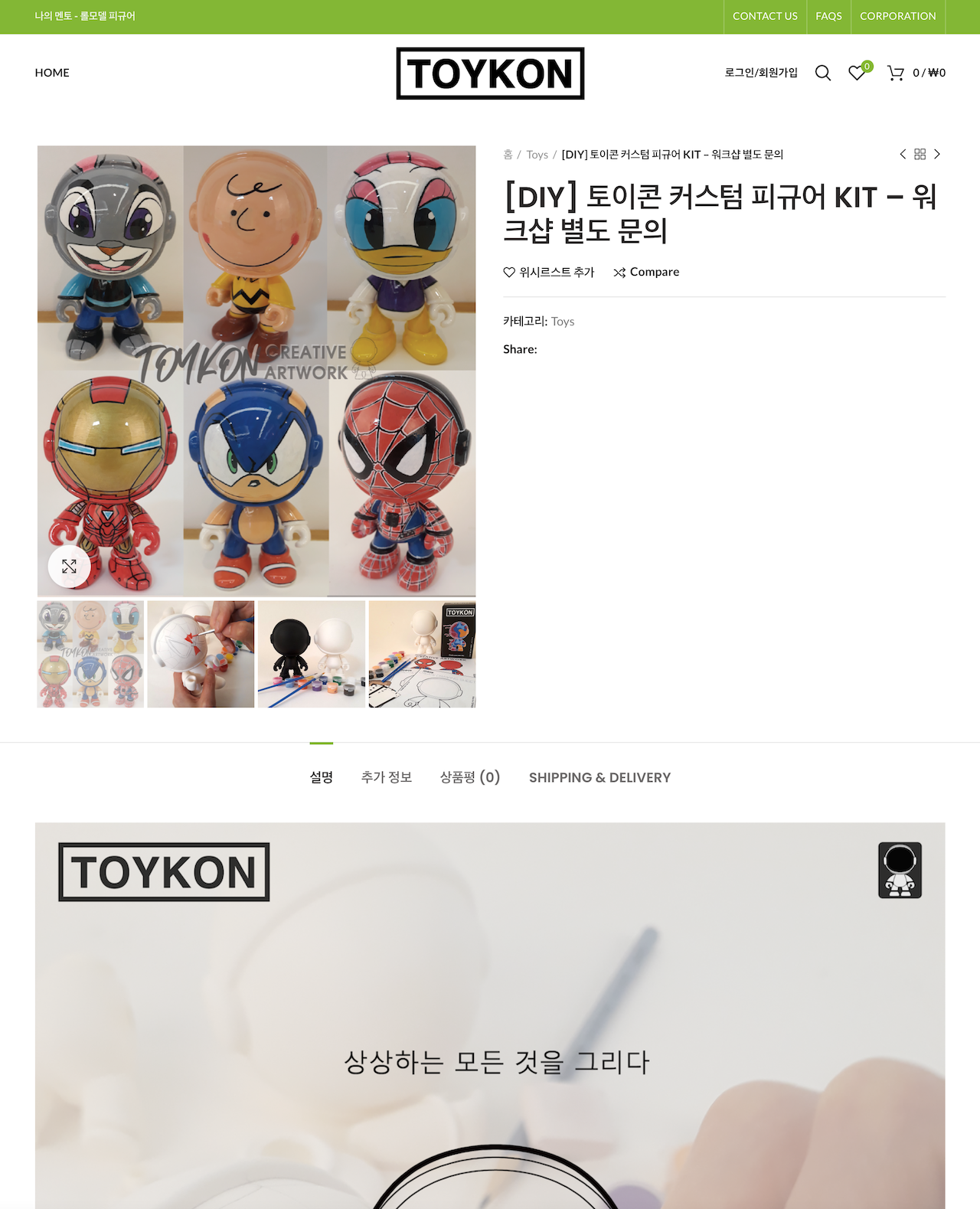Enlarge product image with expand icon

click(x=69, y=566)
